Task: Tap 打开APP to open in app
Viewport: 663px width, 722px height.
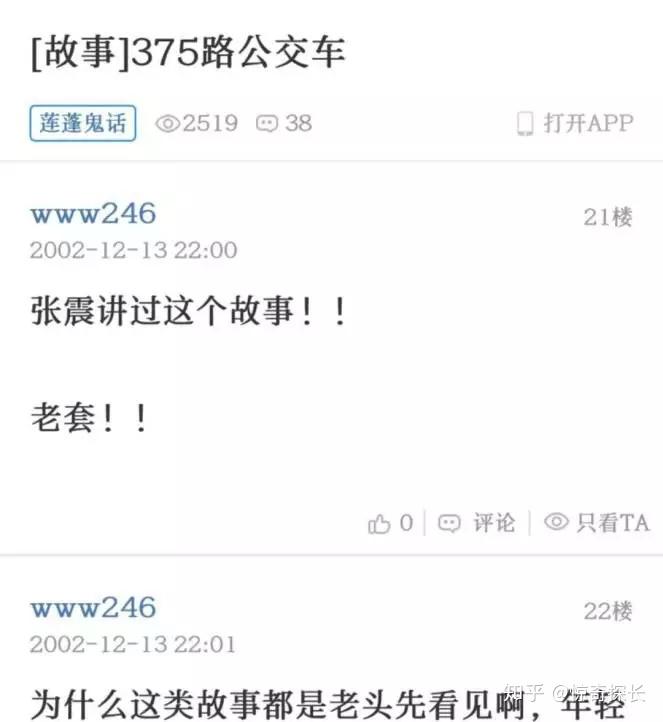Action: coord(575,123)
